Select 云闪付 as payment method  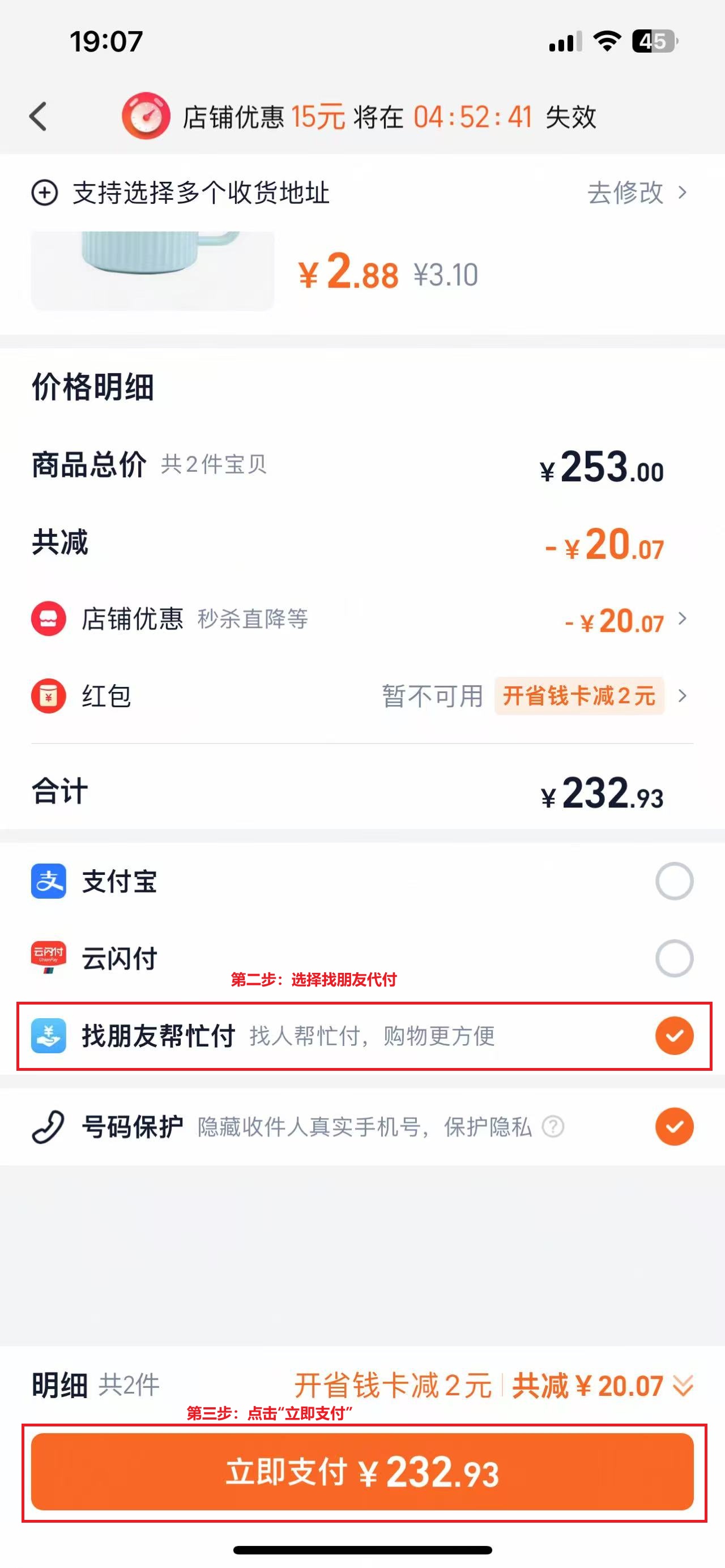coord(674,959)
